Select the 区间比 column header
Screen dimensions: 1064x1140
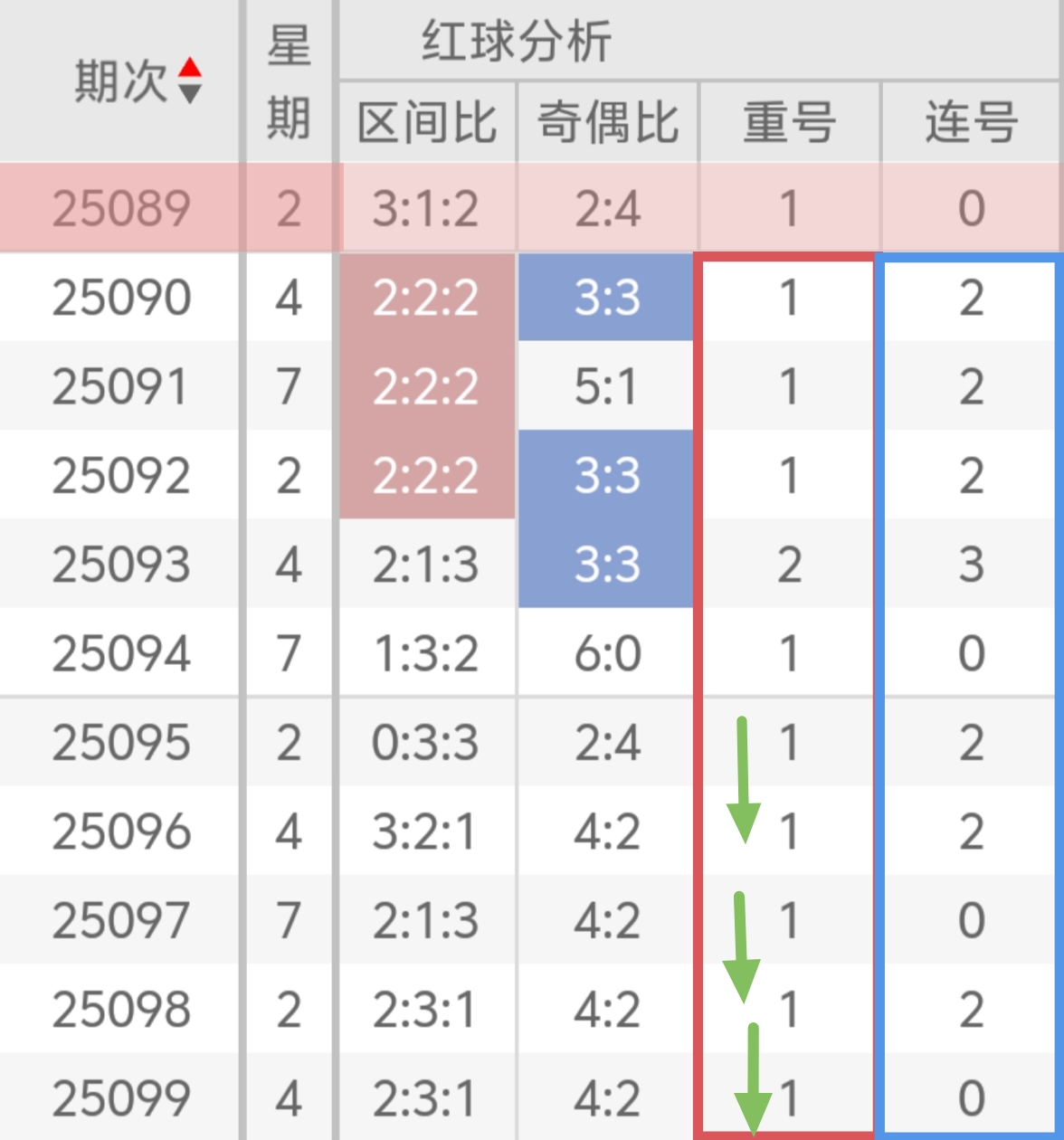coord(425,122)
